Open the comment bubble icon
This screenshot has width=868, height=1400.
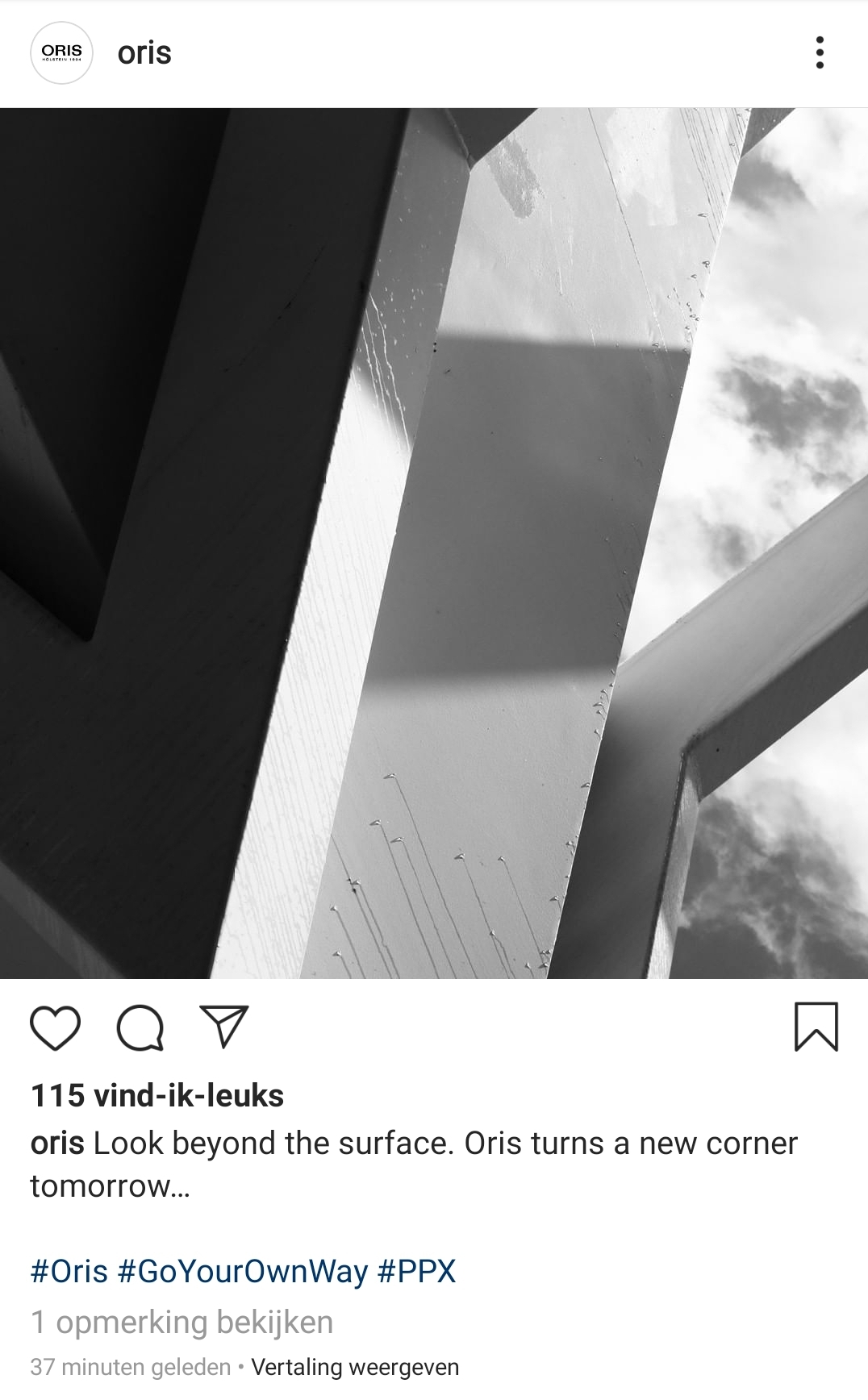(x=140, y=1028)
